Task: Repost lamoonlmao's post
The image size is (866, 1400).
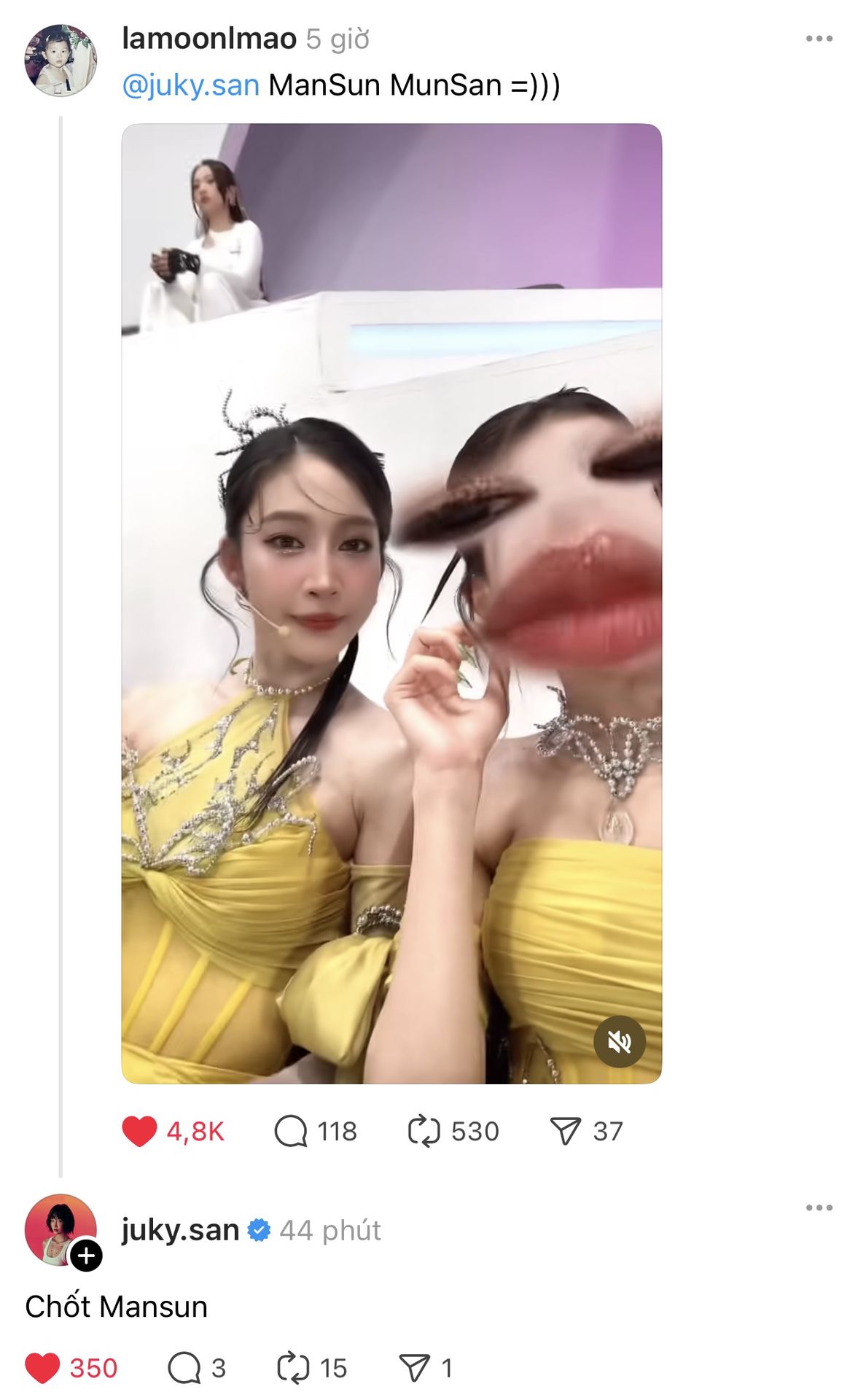Action: pos(424,1131)
